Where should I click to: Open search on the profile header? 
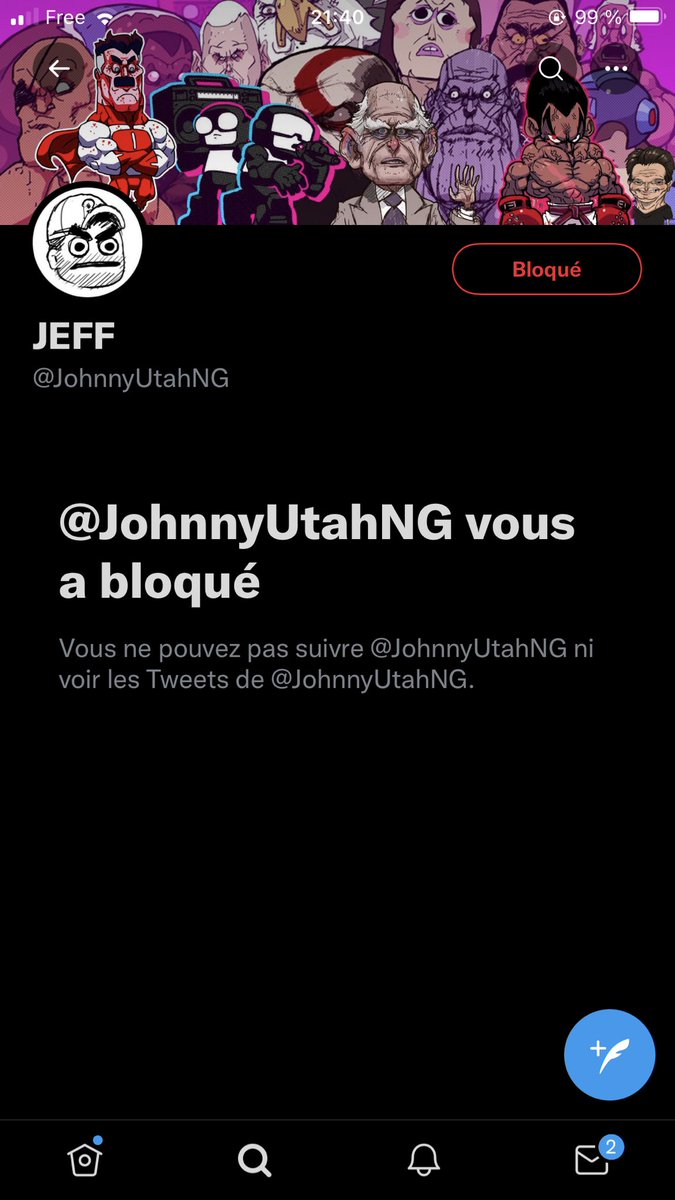pyautogui.click(x=550, y=68)
